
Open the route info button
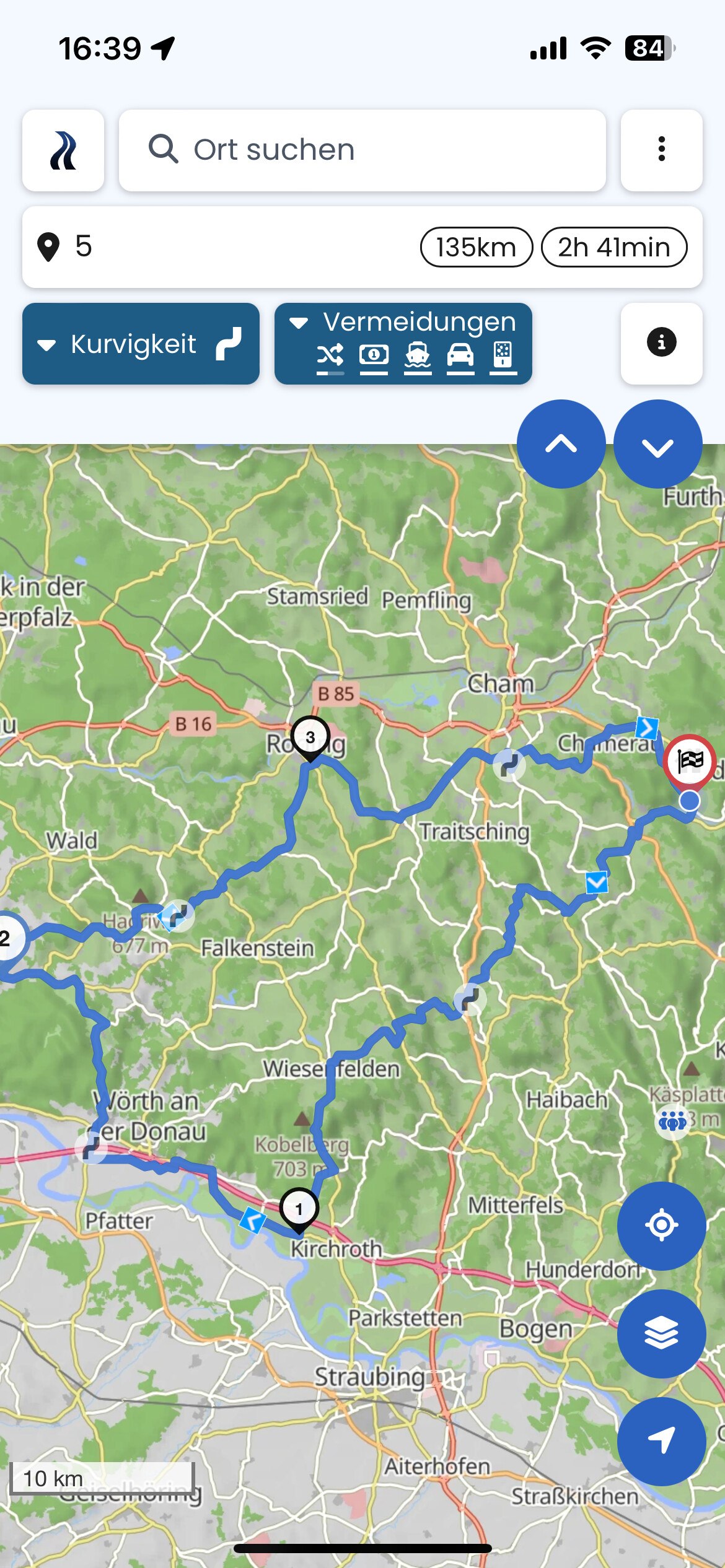(x=662, y=344)
